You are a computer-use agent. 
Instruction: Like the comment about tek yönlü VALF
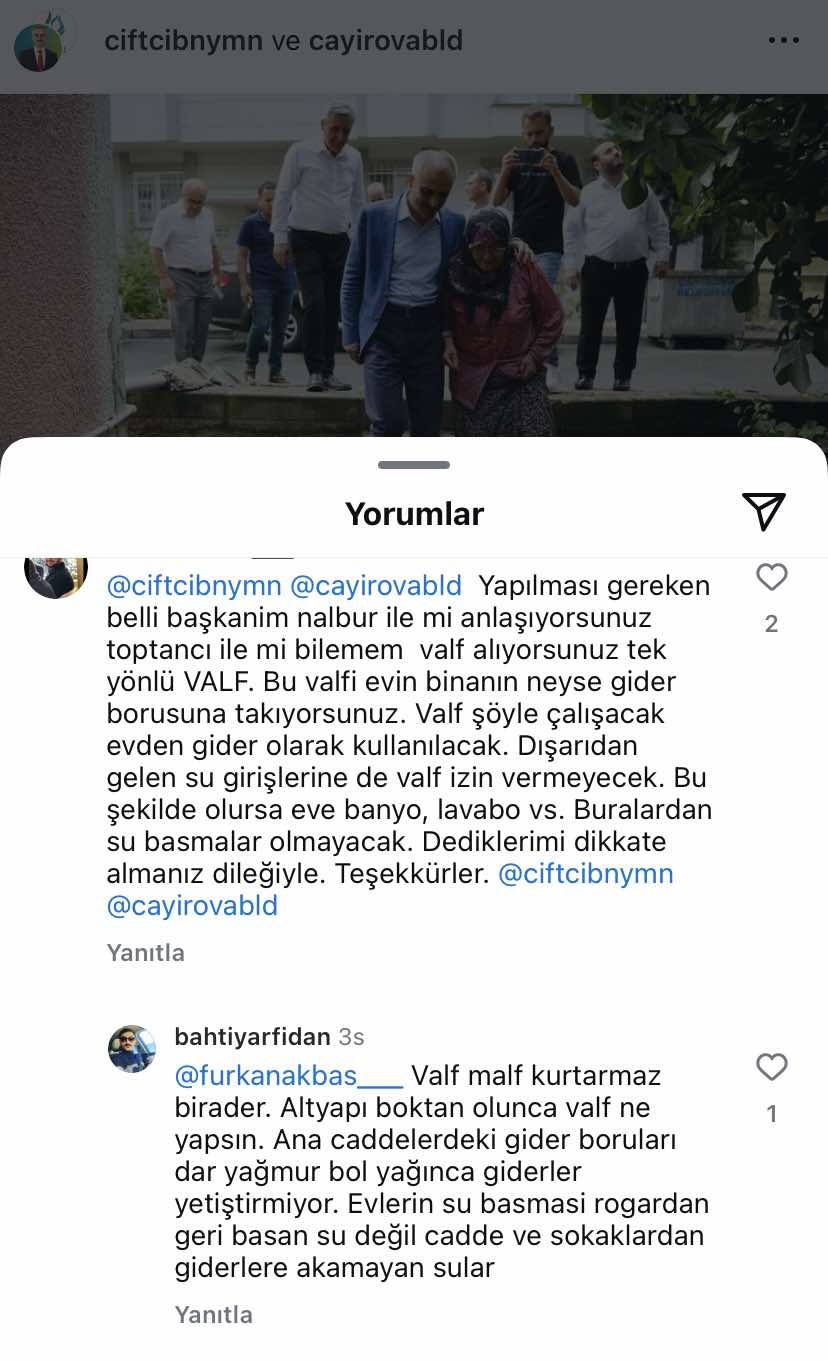tap(771, 578)
